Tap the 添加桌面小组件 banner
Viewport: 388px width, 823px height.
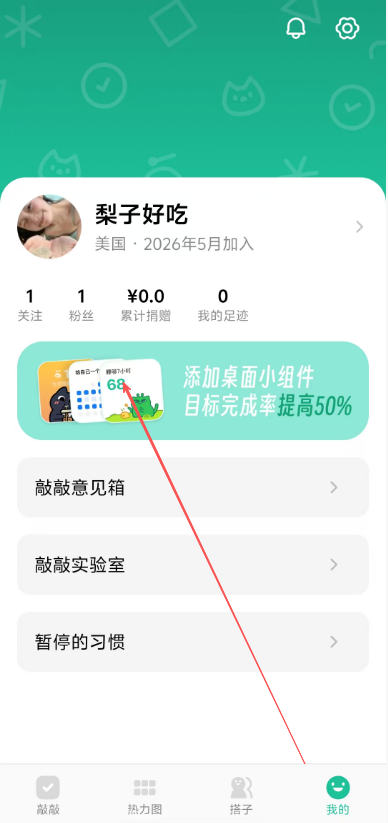(x=193, y=391)
